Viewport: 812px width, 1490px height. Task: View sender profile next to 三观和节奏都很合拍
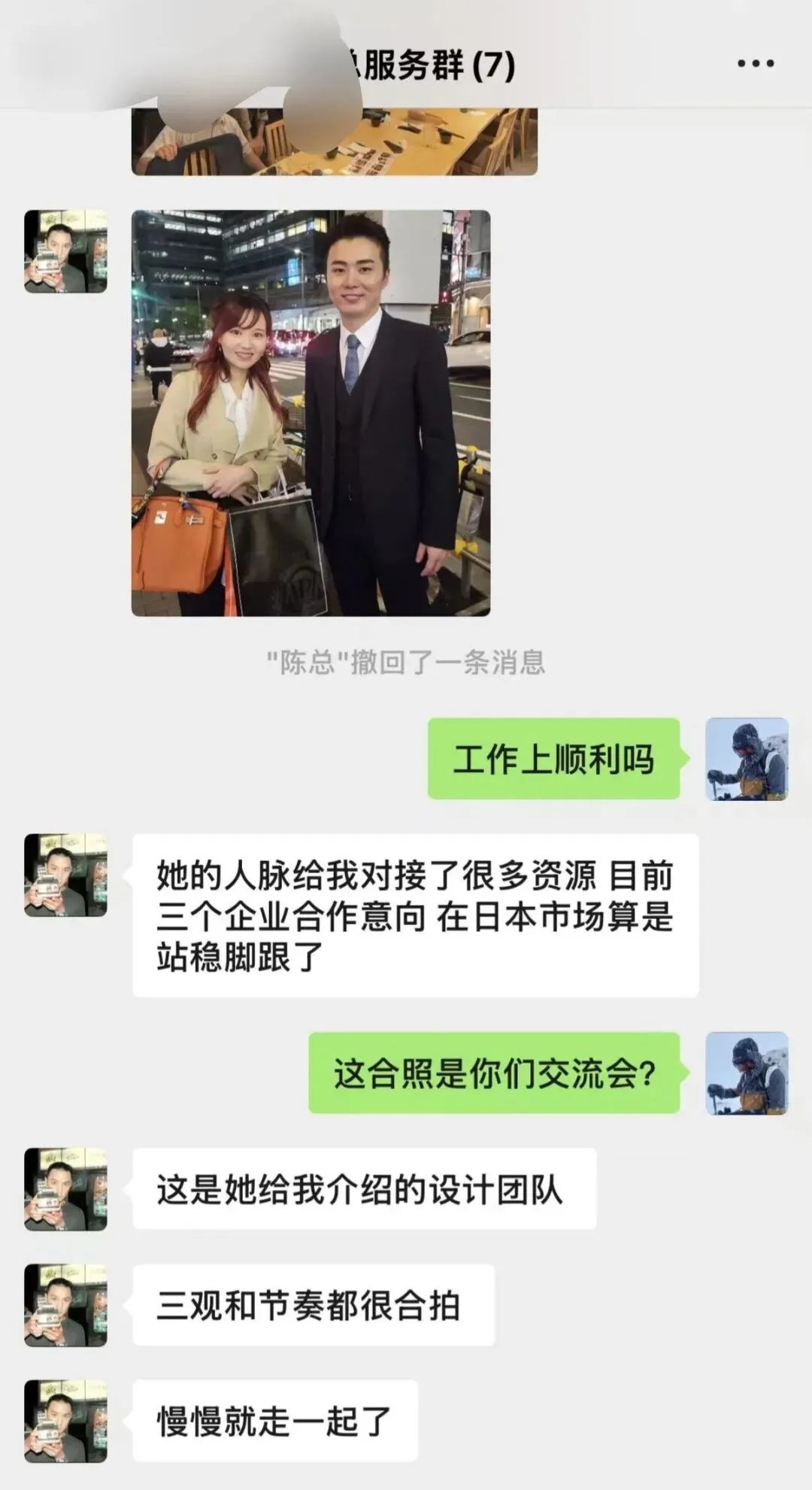click(x=65, y=1305)
